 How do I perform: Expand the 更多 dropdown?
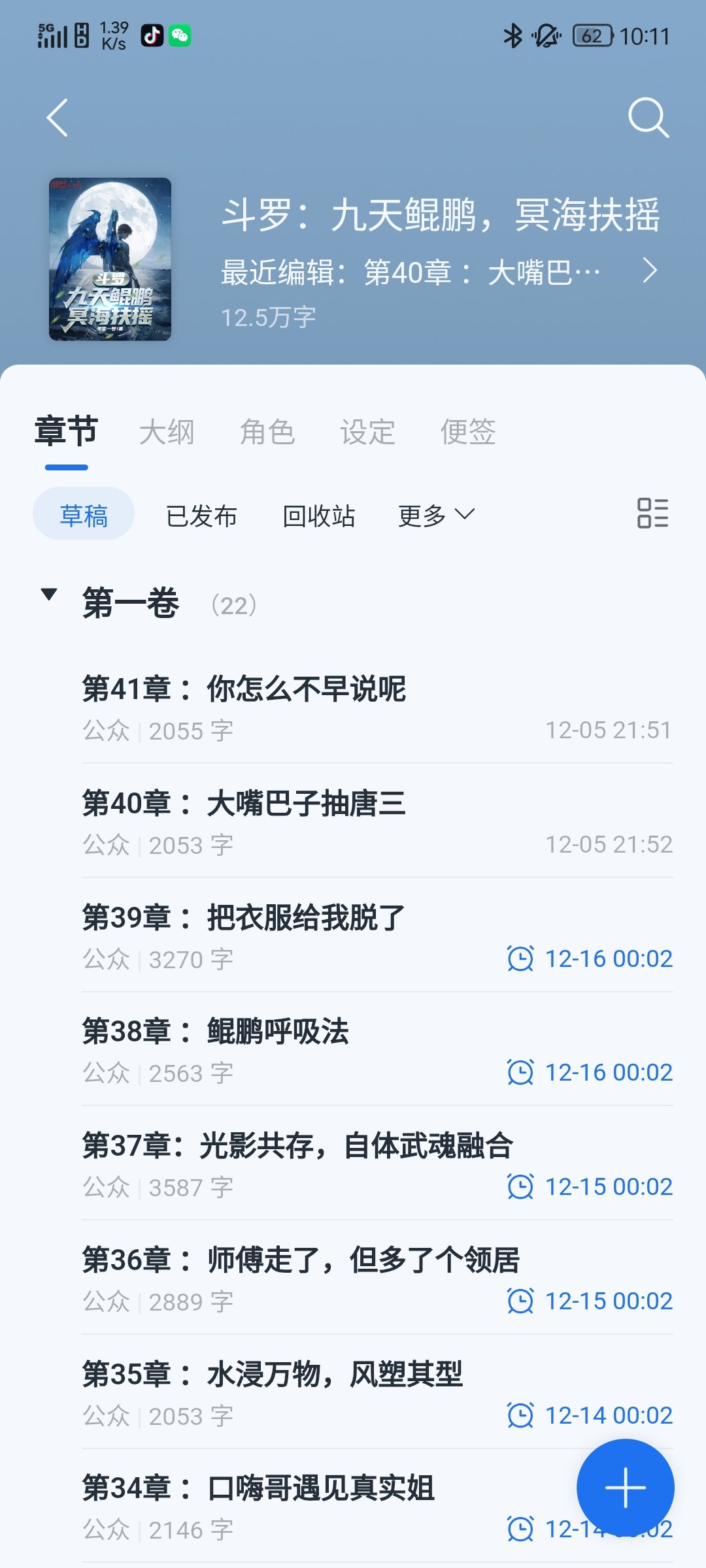coord(436,515)
